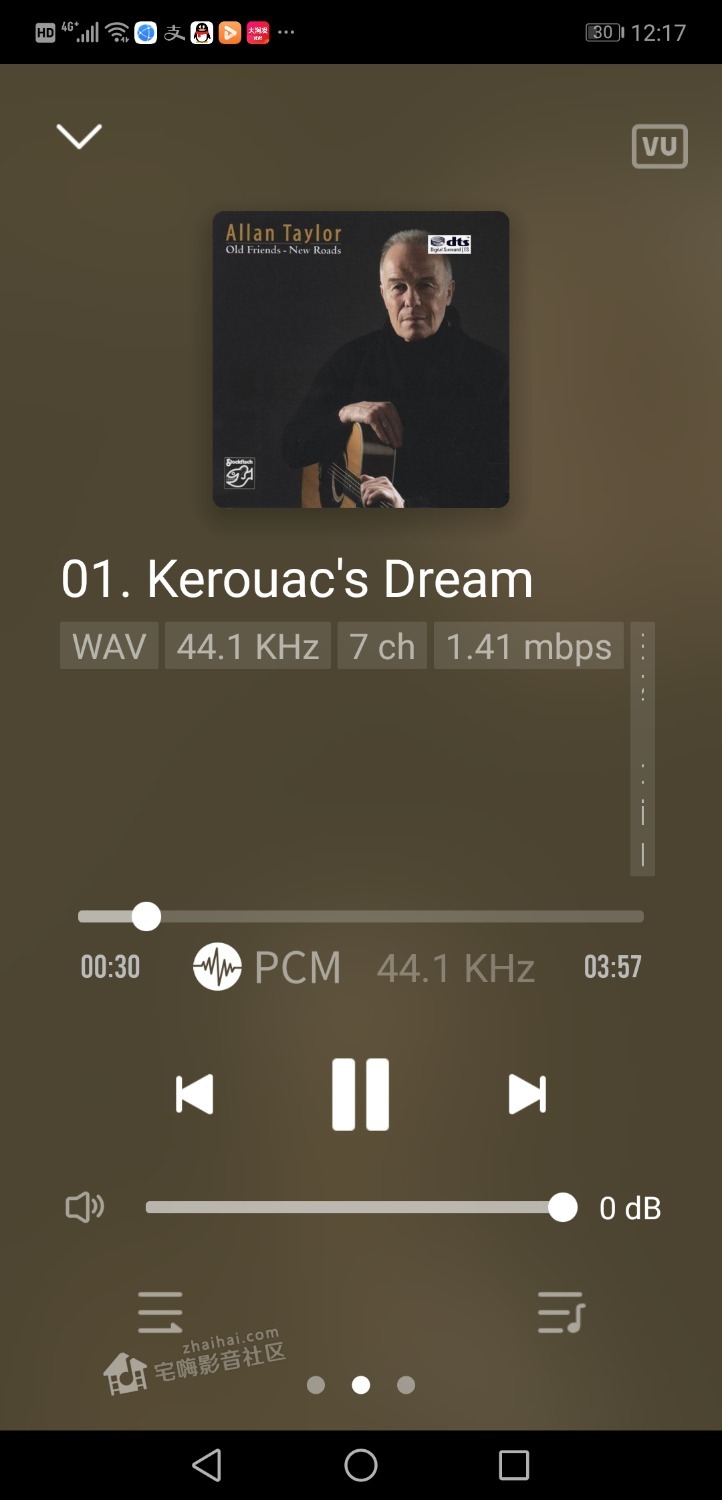
Task: Tap the Allan Taylor album cover
Action: 361,359
